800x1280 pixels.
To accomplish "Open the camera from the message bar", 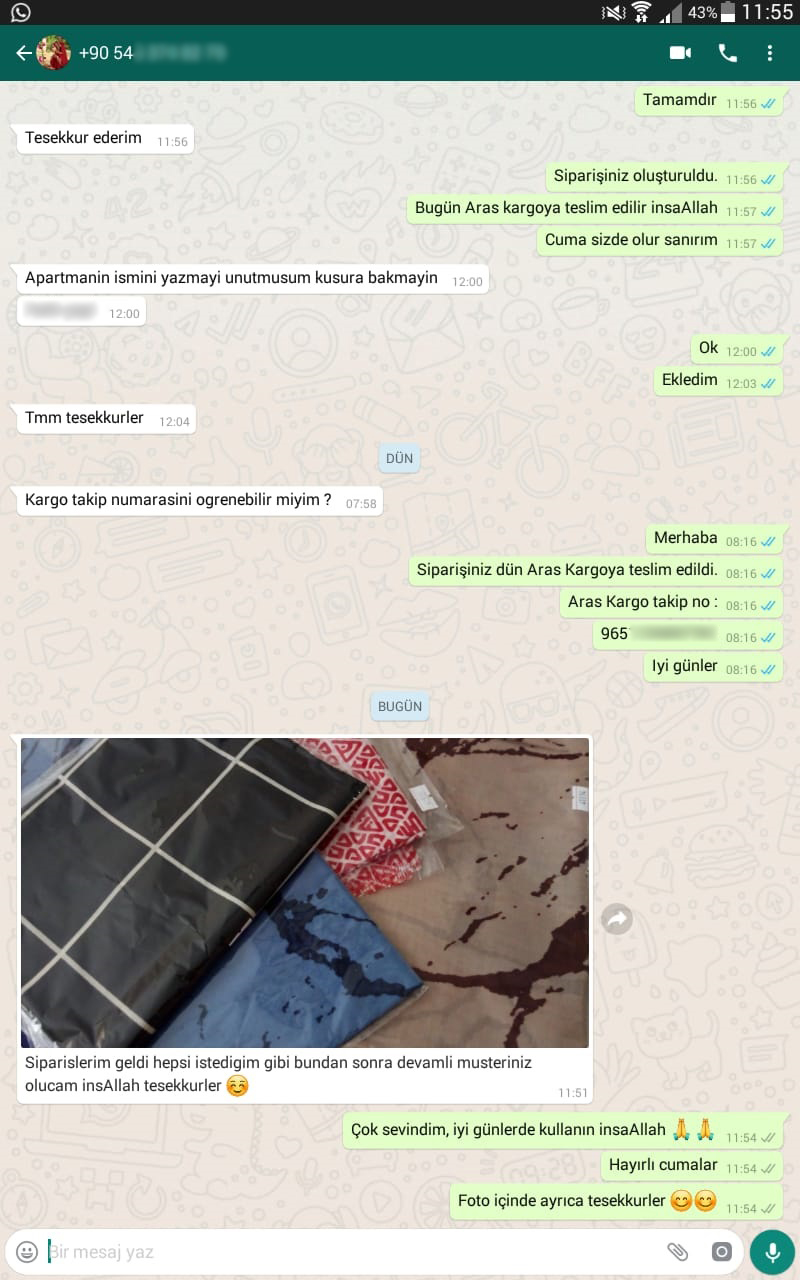I will (722, 1251).
